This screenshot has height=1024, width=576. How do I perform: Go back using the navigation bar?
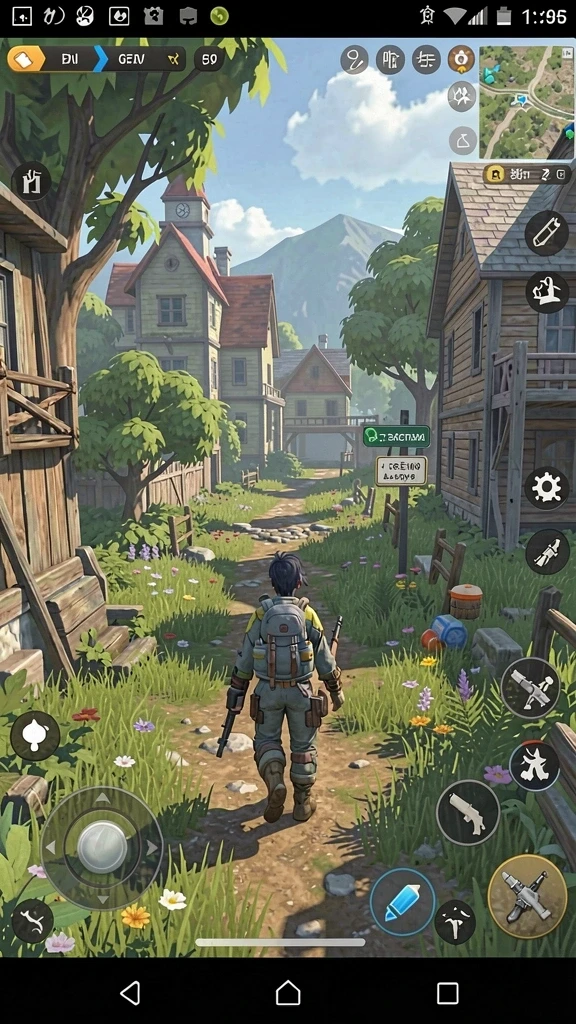pyautogui.click(x=131, y=993)
